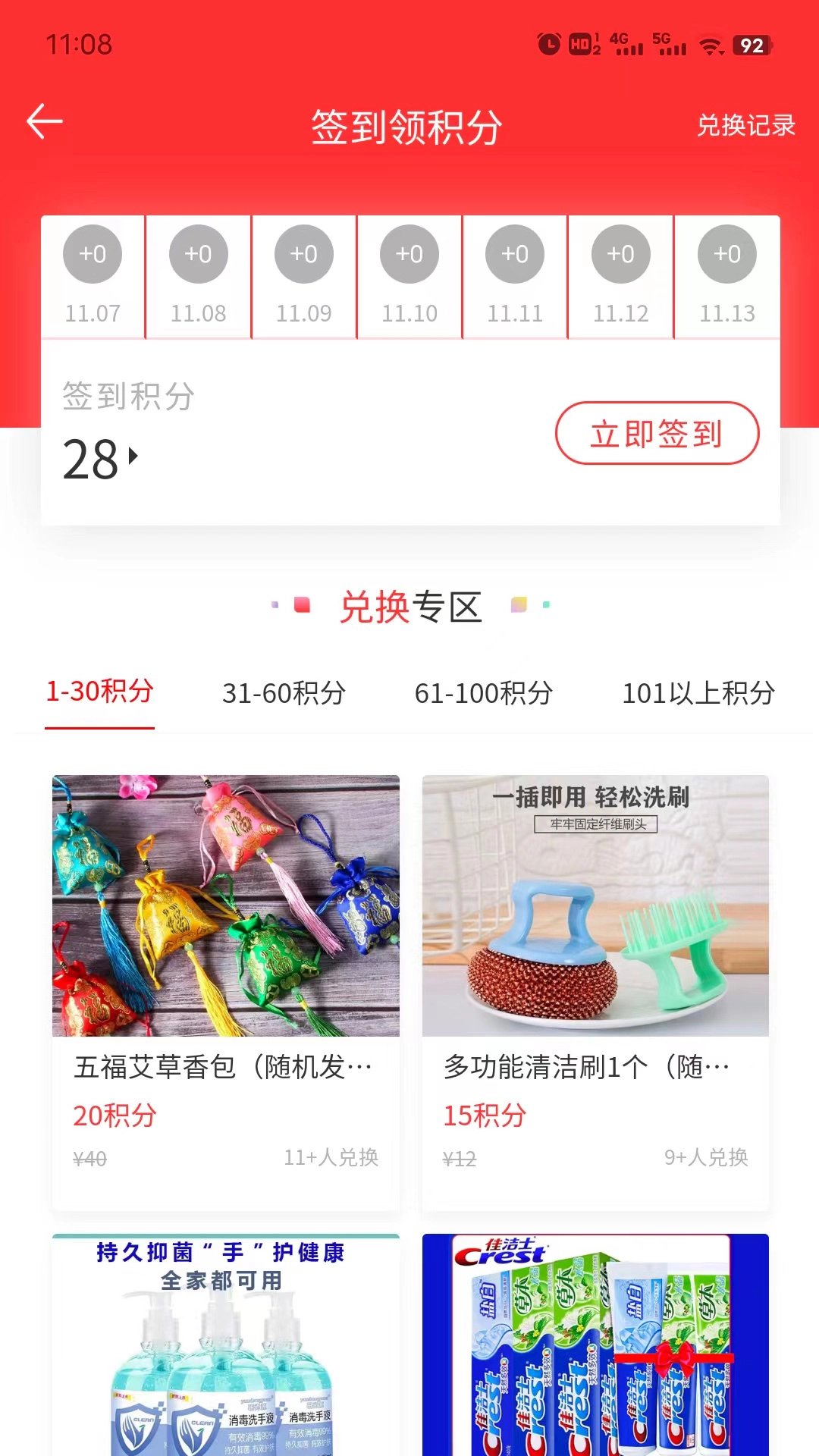The width and height of the screenshot is (819, 1456).
Task: Tap the HD indicator in status bar
Action: click(580, 45)
